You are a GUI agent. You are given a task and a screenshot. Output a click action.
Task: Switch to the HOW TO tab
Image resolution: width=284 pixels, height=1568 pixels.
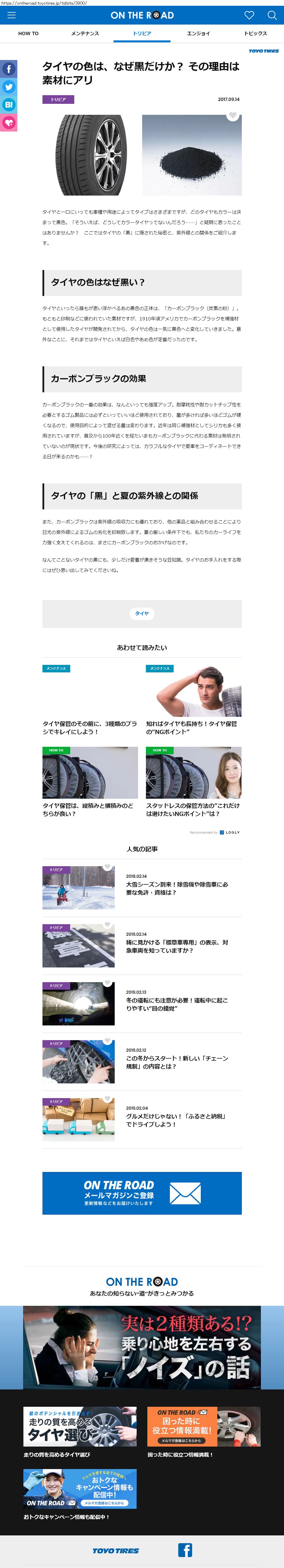pos(28,33)
